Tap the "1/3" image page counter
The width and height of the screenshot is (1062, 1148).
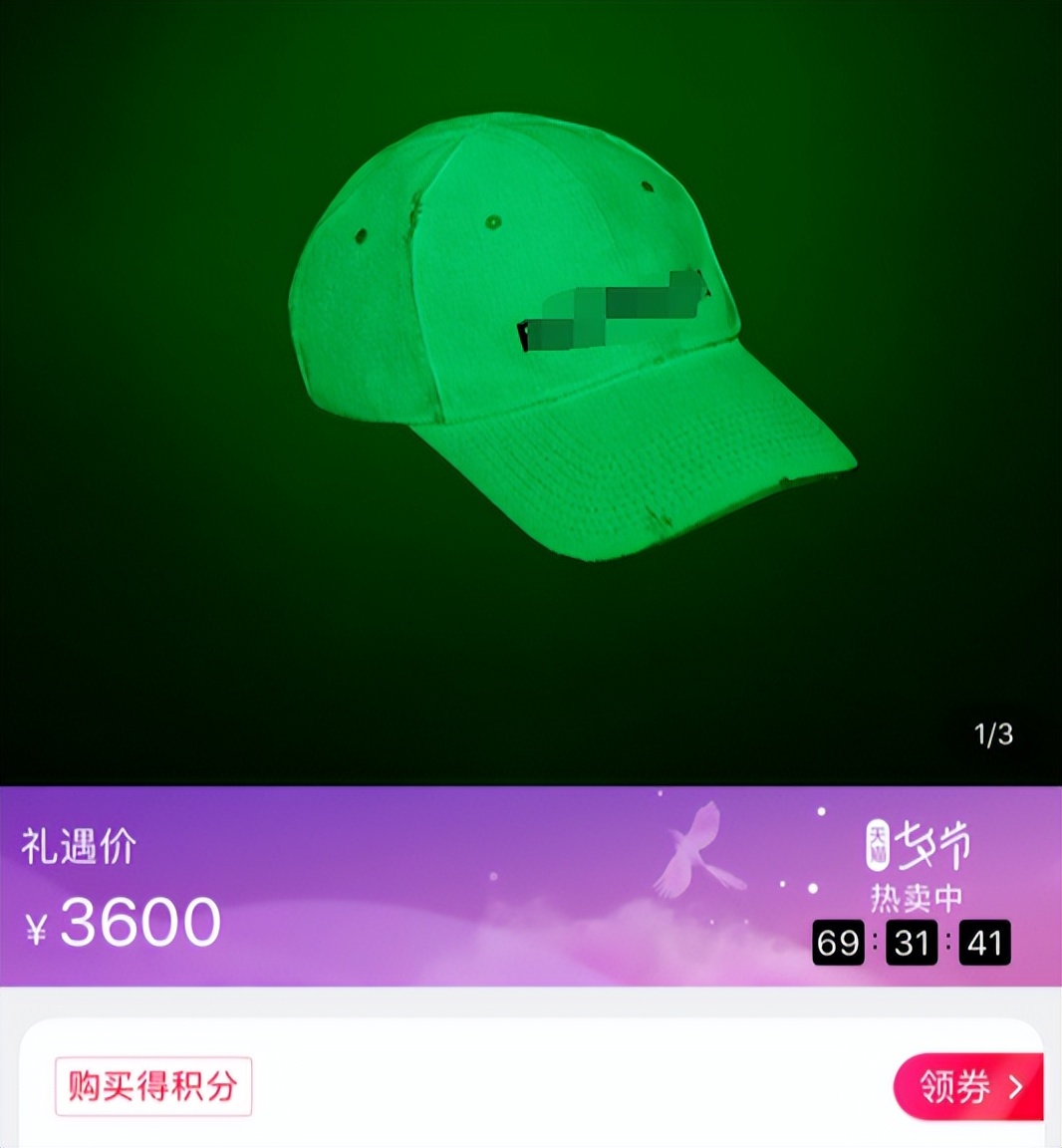(x=991, y=732)
